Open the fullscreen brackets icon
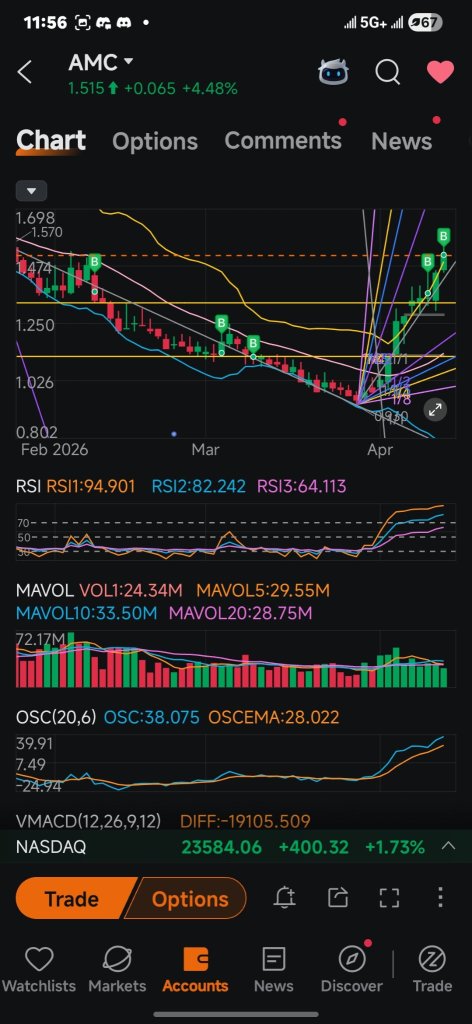The image size is (472, 1024). tap(389, 898)
